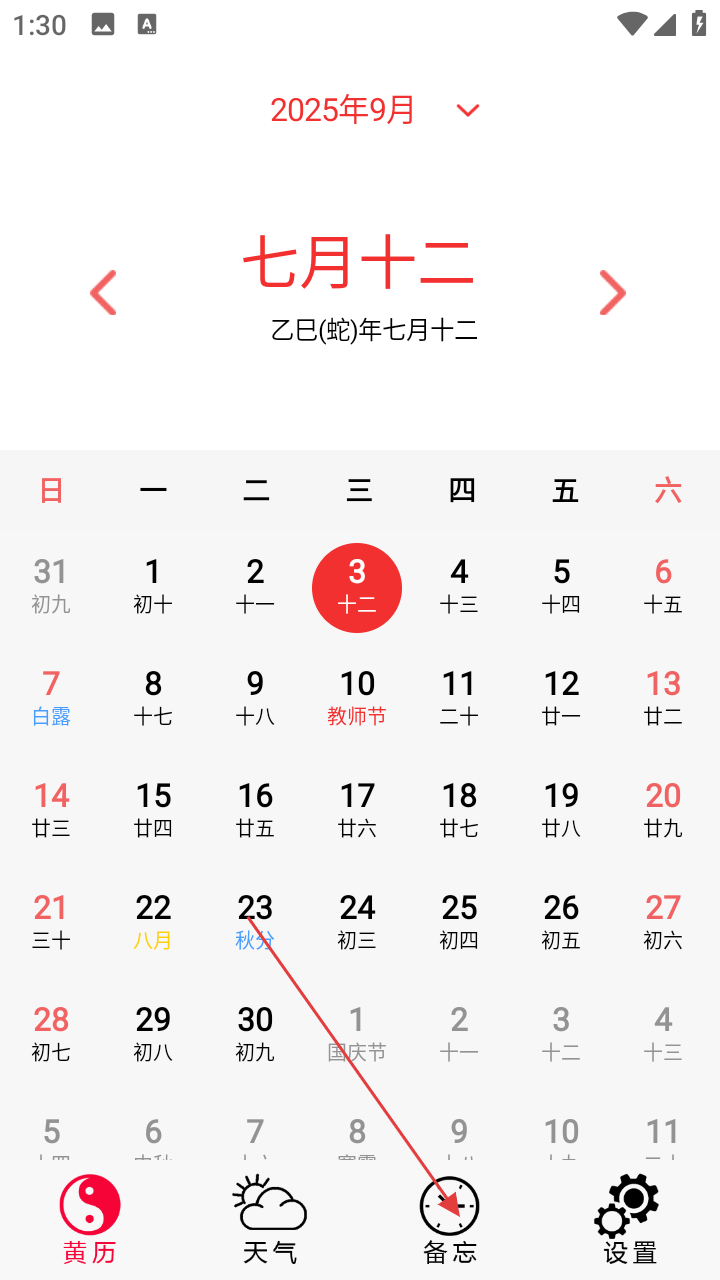The height and width of the screenshot is (1280, 720).
Task: Go to previous day with left arrow
Action: tap(104, 293)
